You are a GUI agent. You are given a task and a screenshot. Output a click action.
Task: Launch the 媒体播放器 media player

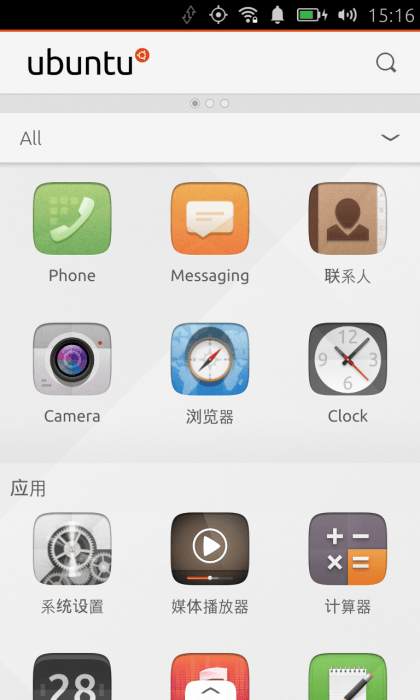point(210,549)
